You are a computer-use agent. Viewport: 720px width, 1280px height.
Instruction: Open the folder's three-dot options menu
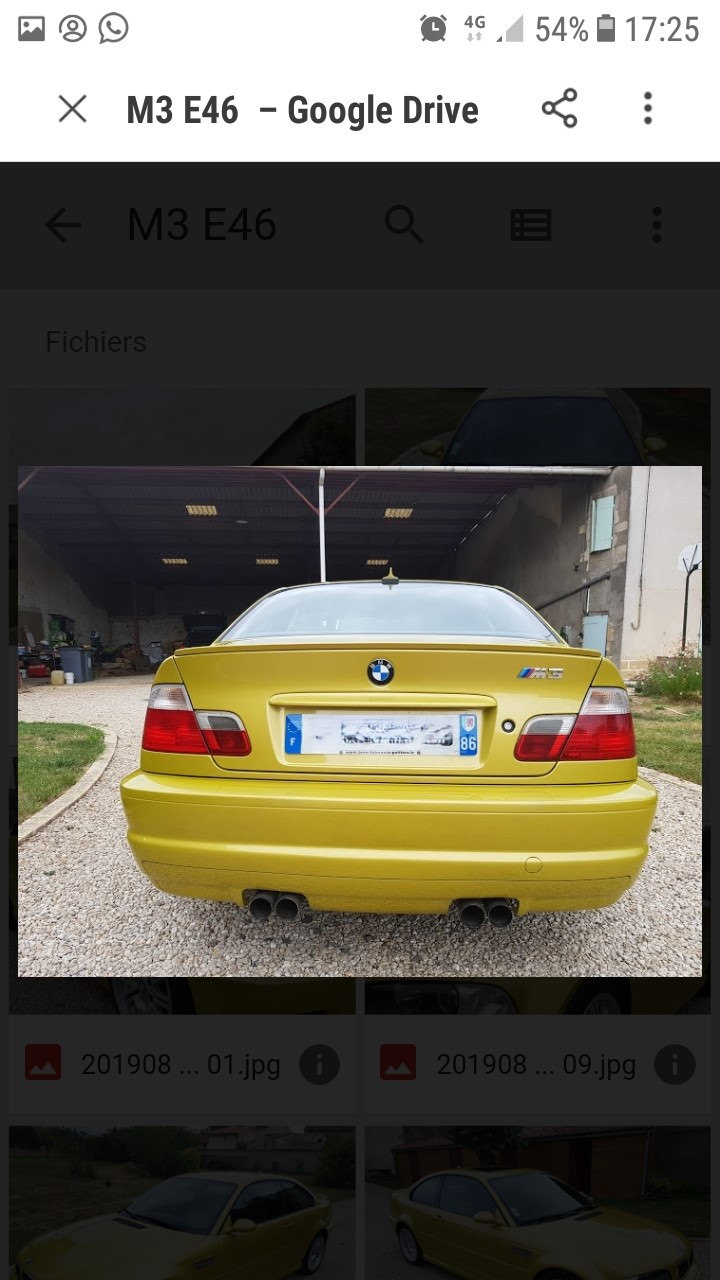tap(656, 225)
